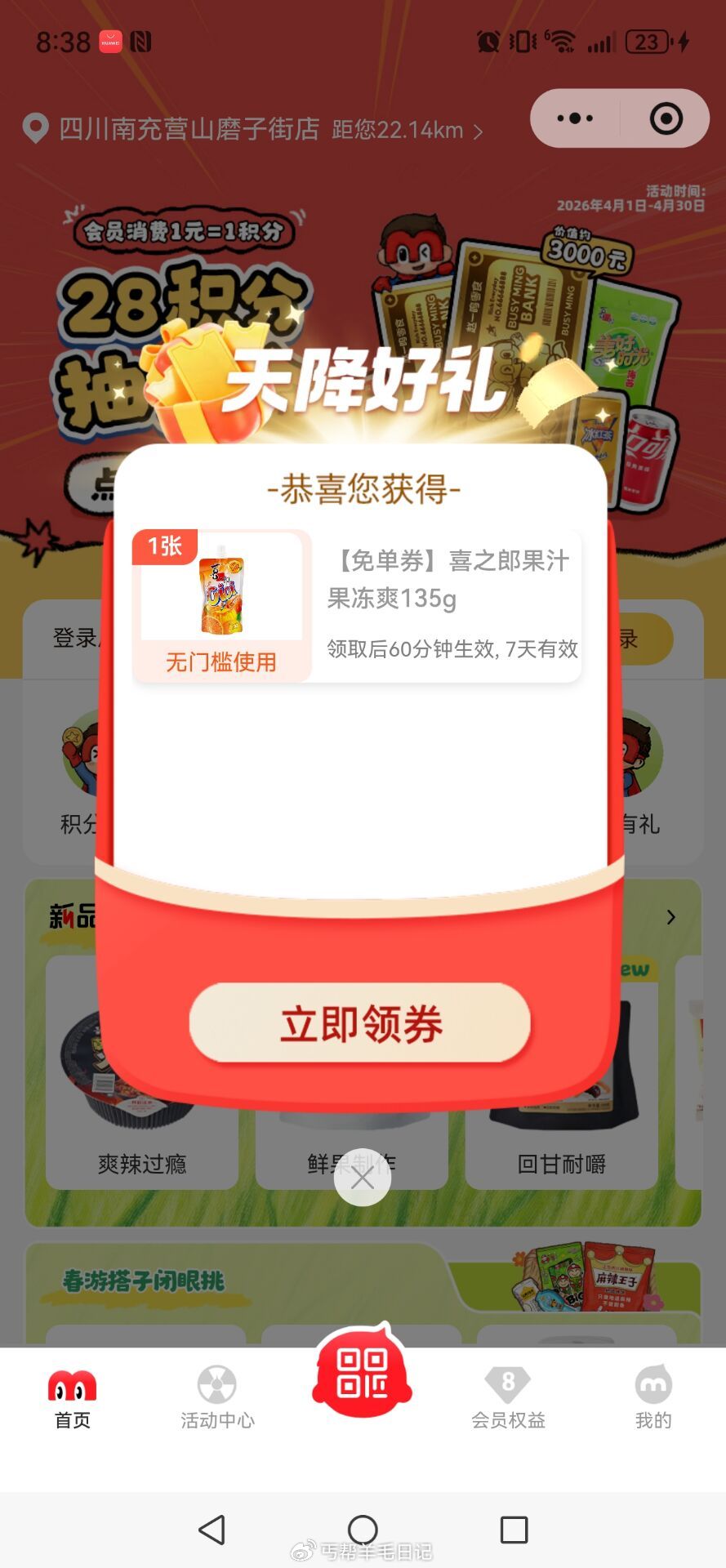Select the 无门槛使用 coupon link

[221, 661]
